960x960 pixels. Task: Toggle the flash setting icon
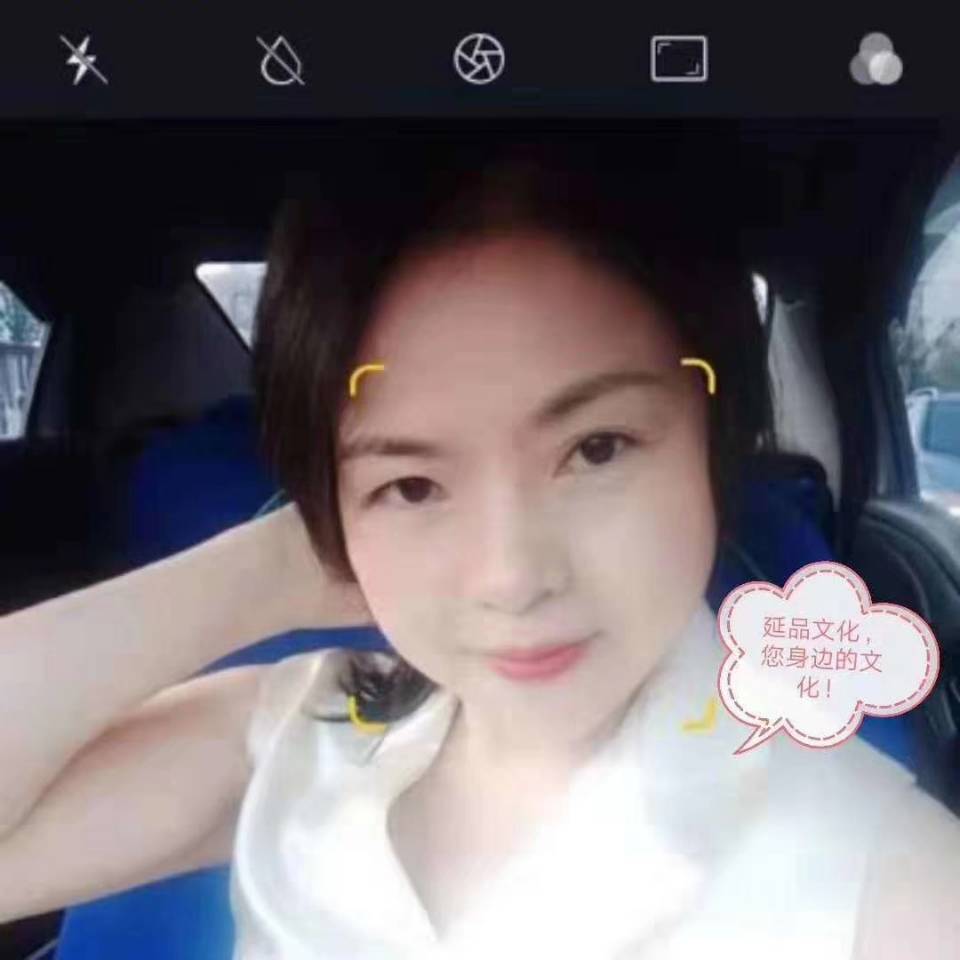(83, 59)
